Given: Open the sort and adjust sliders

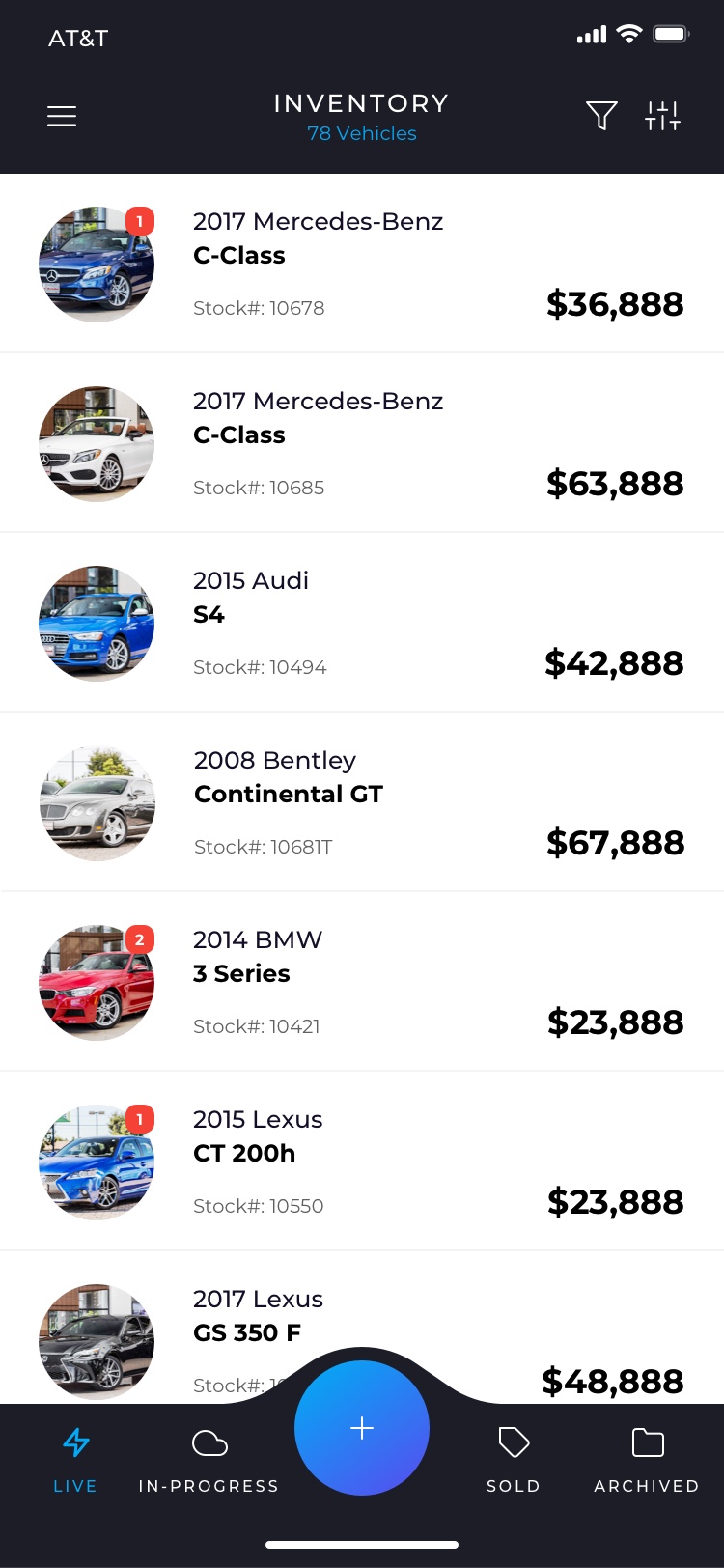Looking at the screenshot, I should pos(662,116).
